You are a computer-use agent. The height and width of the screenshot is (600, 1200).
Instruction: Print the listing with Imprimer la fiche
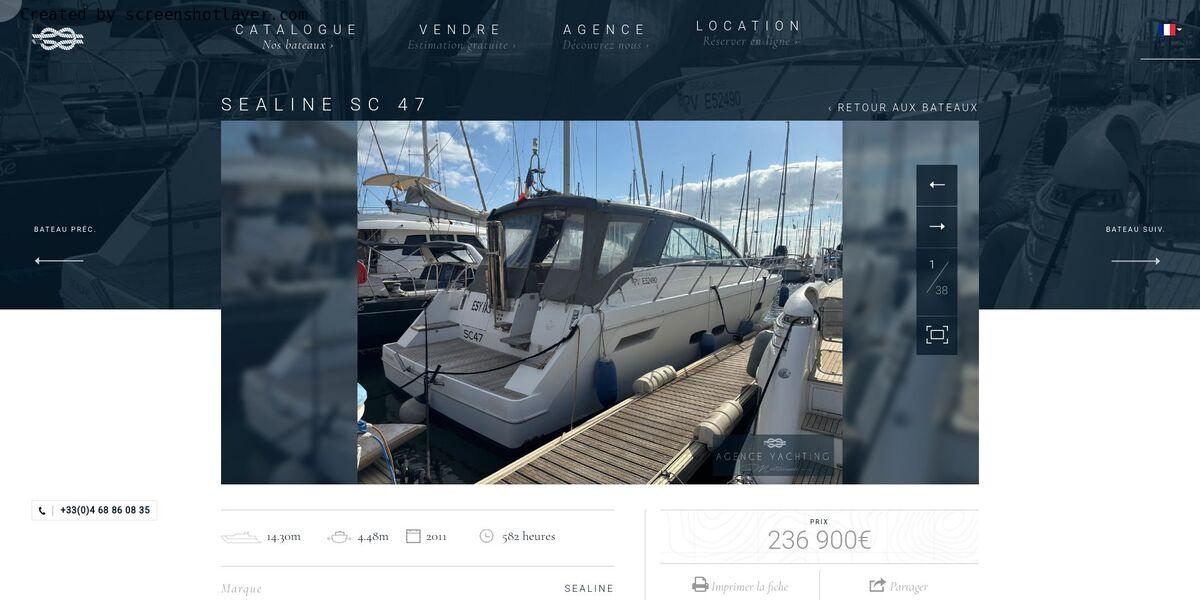tap(740, 586)
